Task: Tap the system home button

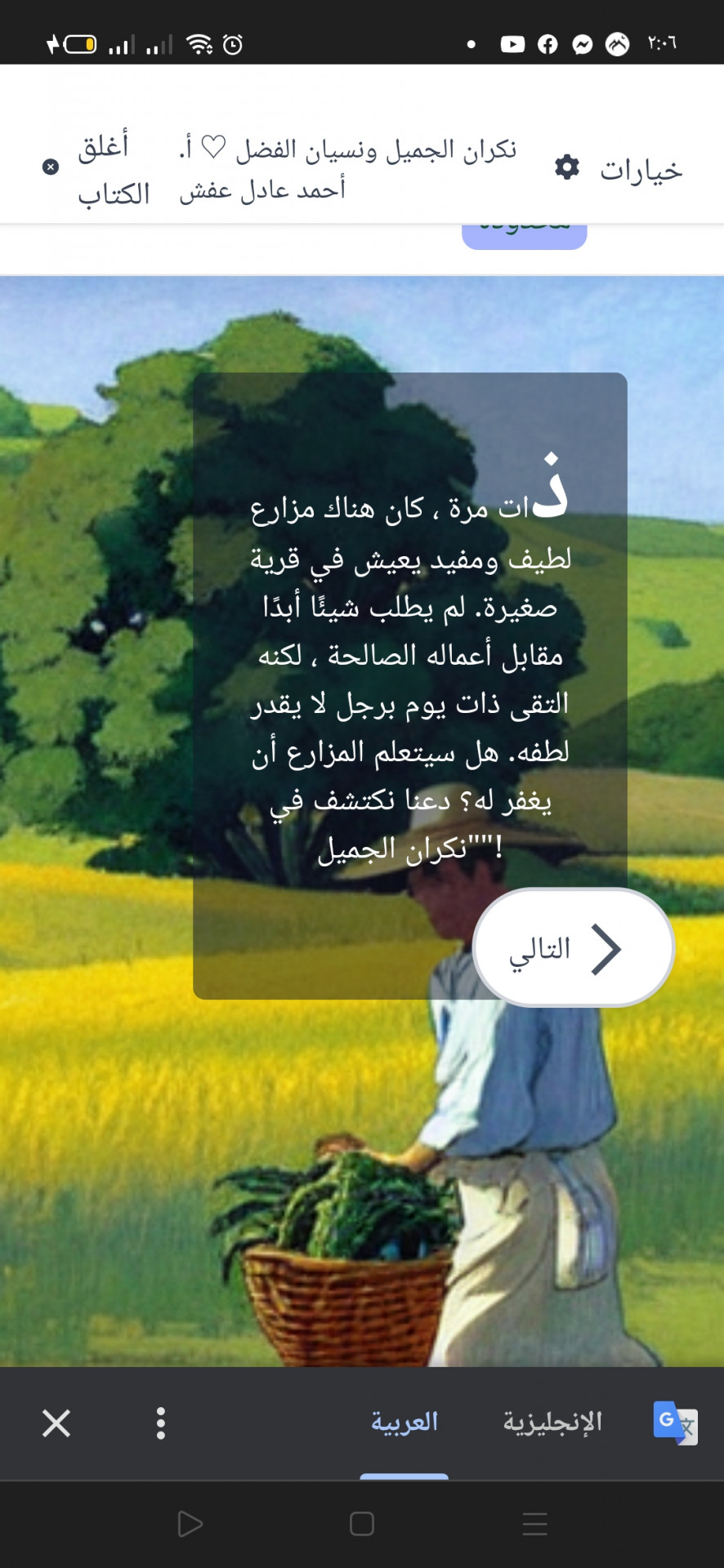Action: coord(362,1524)
